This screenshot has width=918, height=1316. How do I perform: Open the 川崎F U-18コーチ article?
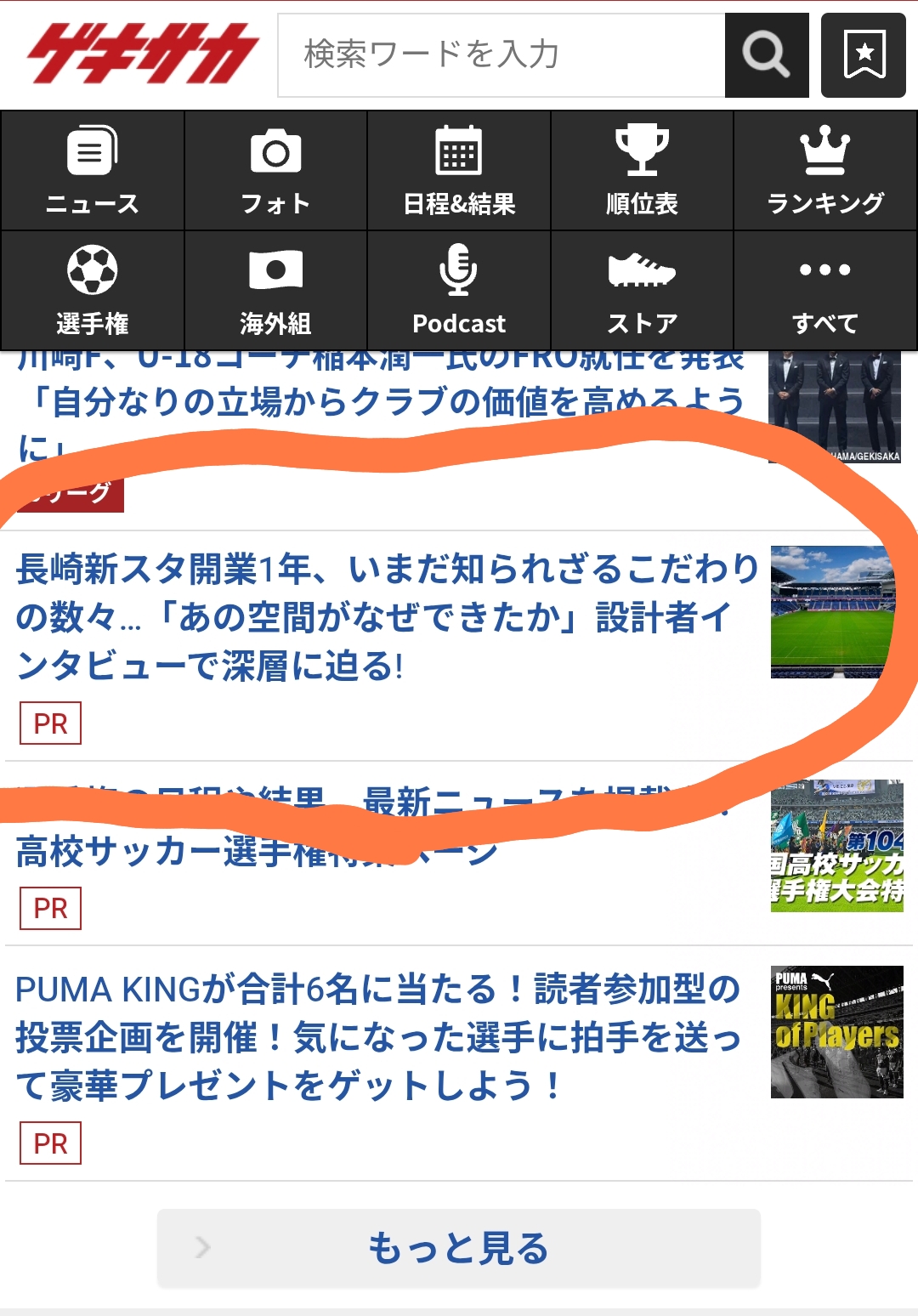click(x=382, y=402)
